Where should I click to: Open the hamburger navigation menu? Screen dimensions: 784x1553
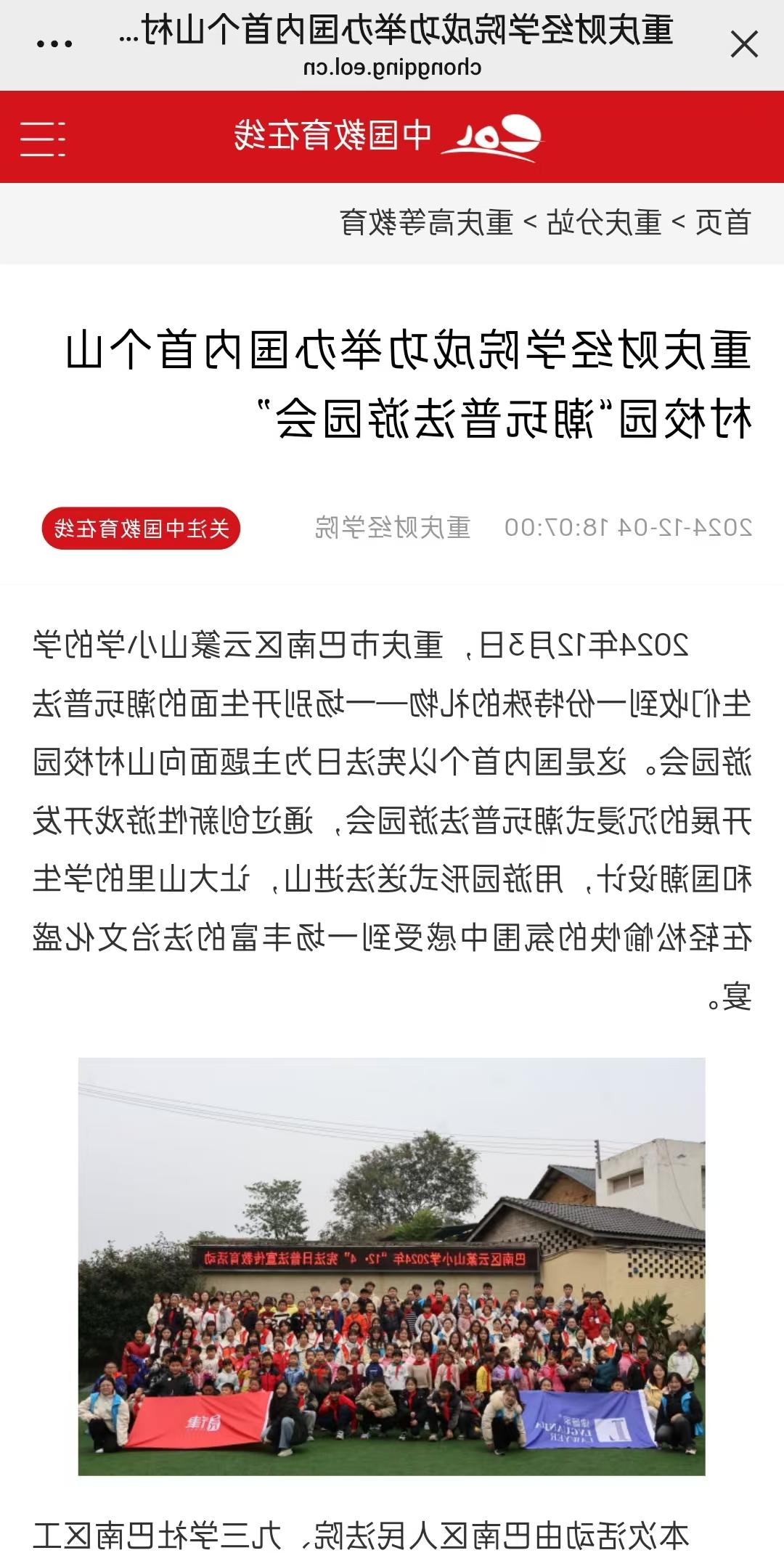click(42, 138)
